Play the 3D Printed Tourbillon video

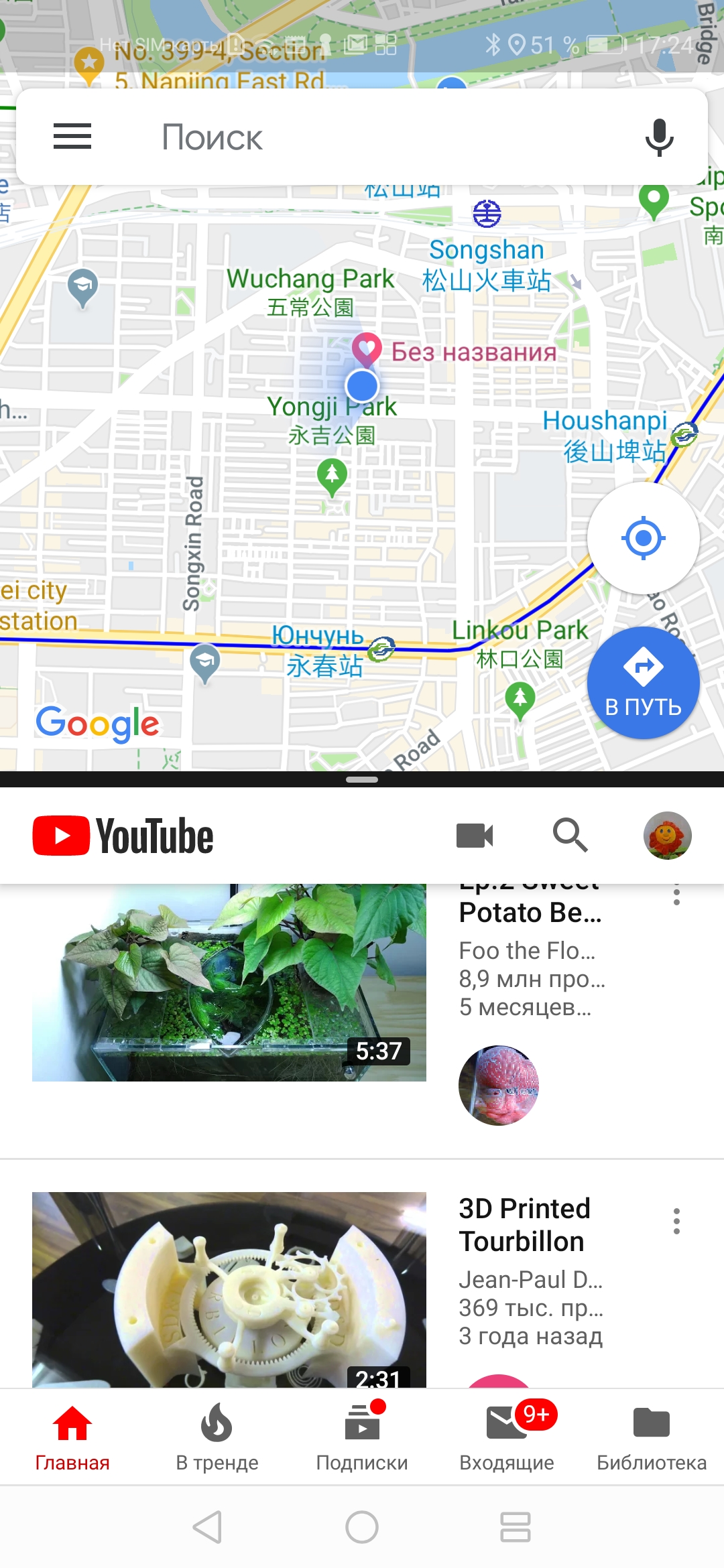(x=229, y=1289)
